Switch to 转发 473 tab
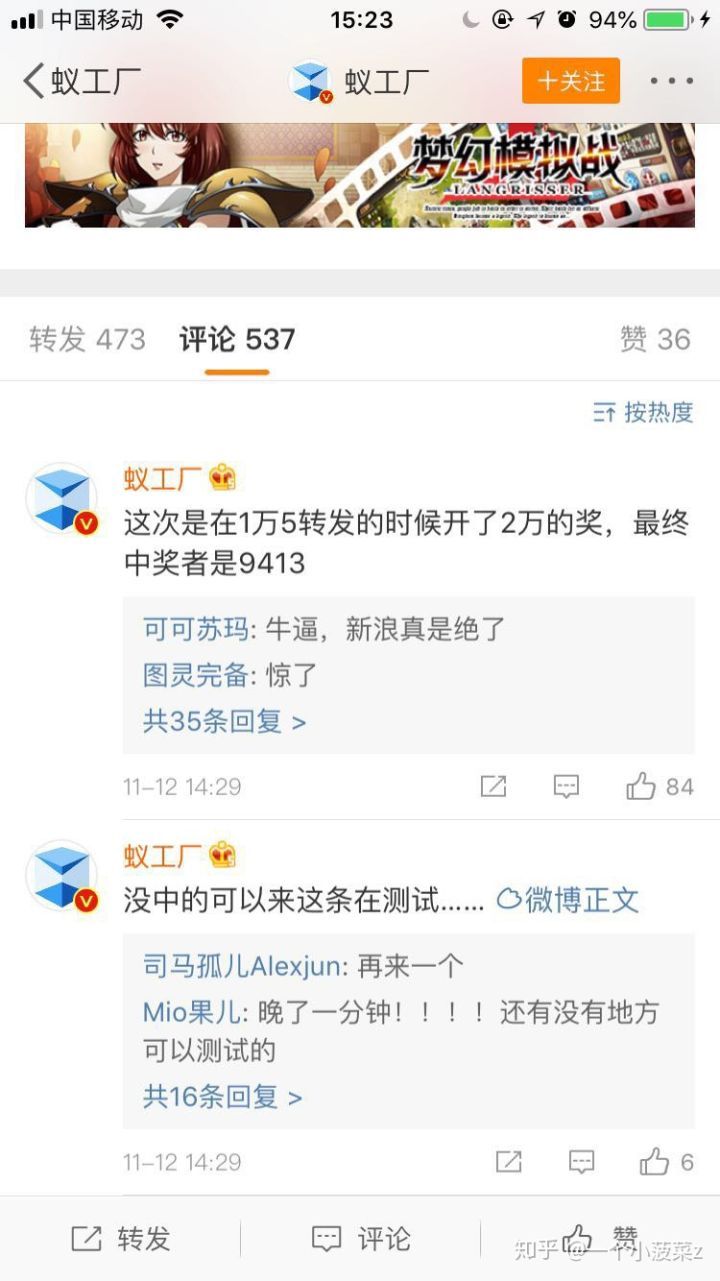 coord(87,340)
